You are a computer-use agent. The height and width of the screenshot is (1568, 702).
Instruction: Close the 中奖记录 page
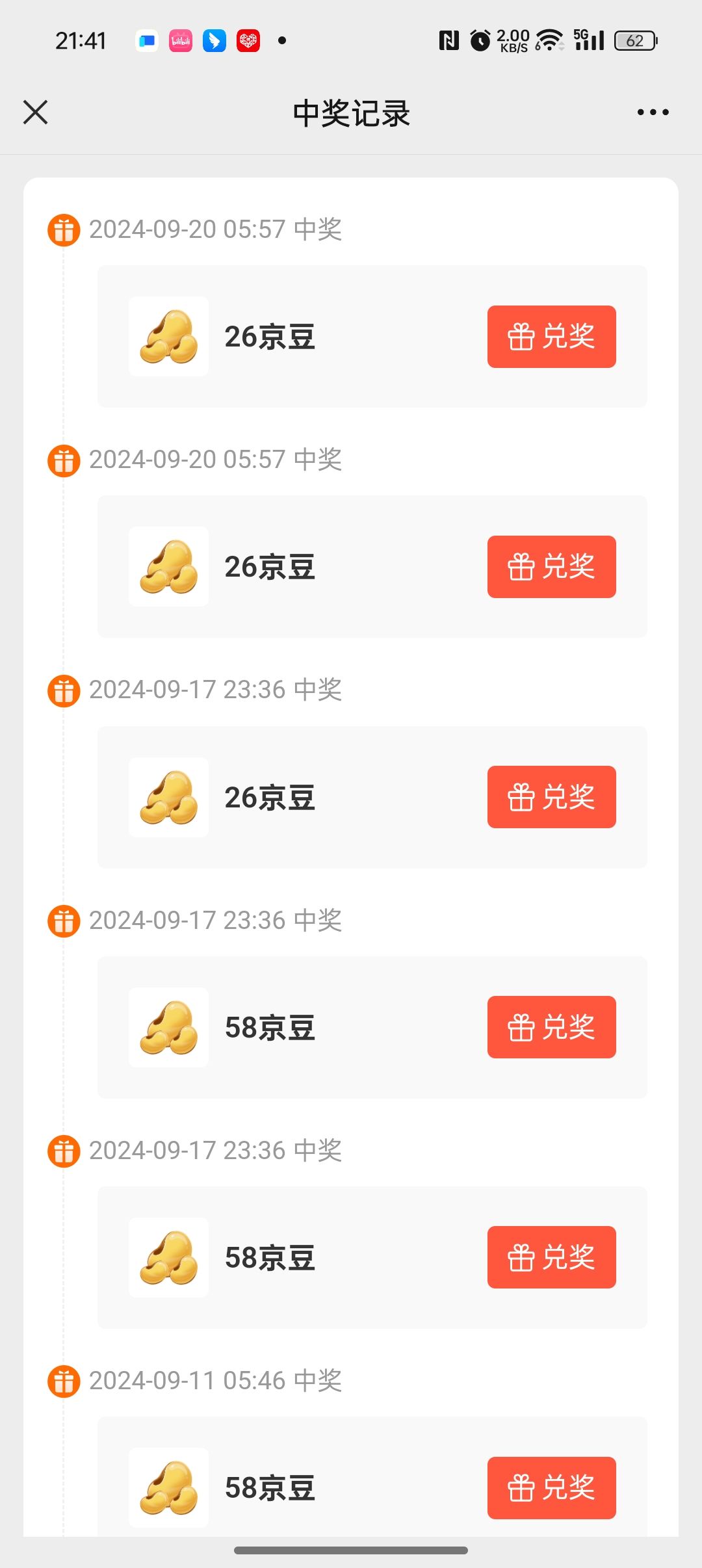36,112
